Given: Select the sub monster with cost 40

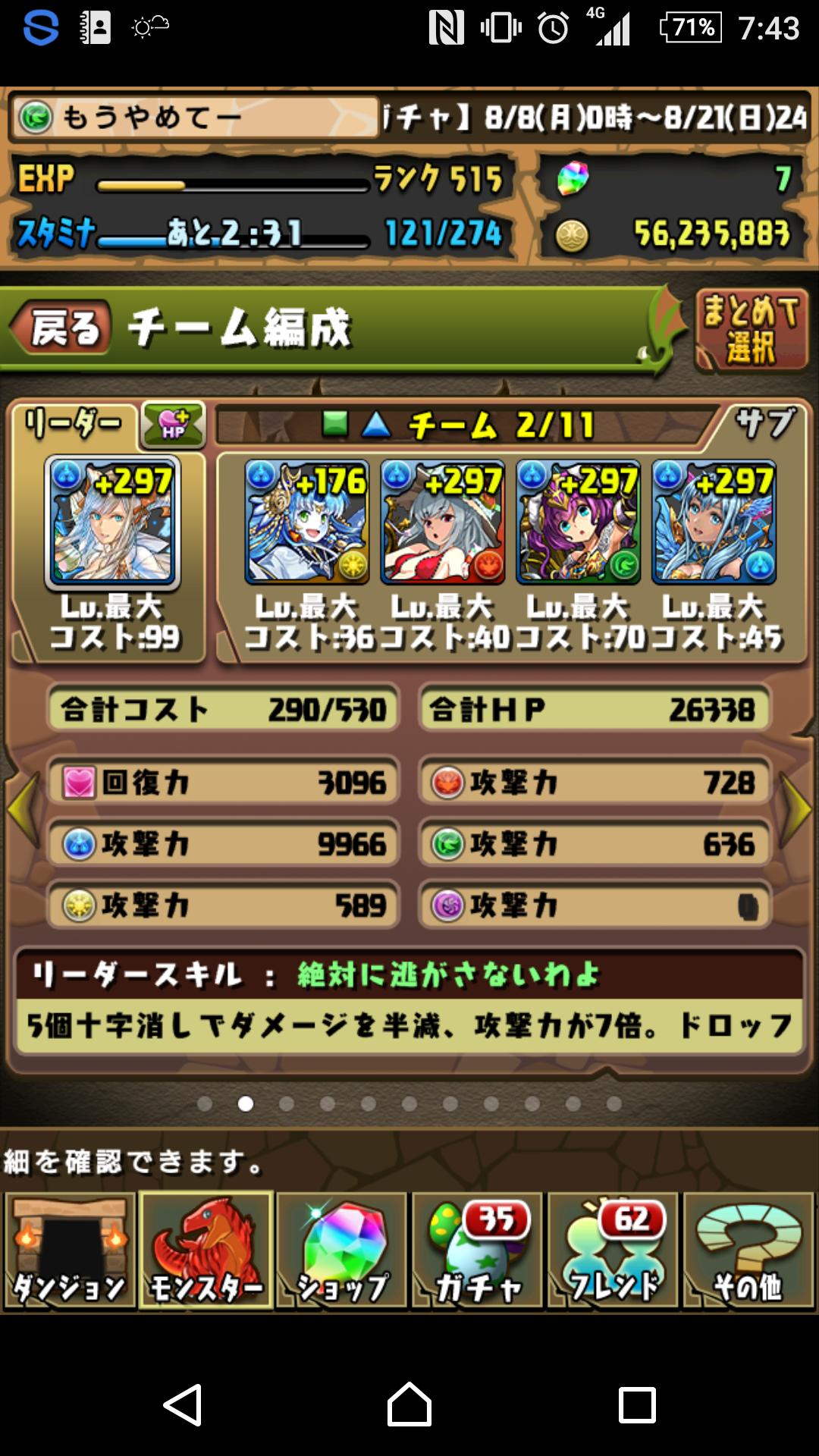Looking at the screenshot, I should click(x=442, y=522).
